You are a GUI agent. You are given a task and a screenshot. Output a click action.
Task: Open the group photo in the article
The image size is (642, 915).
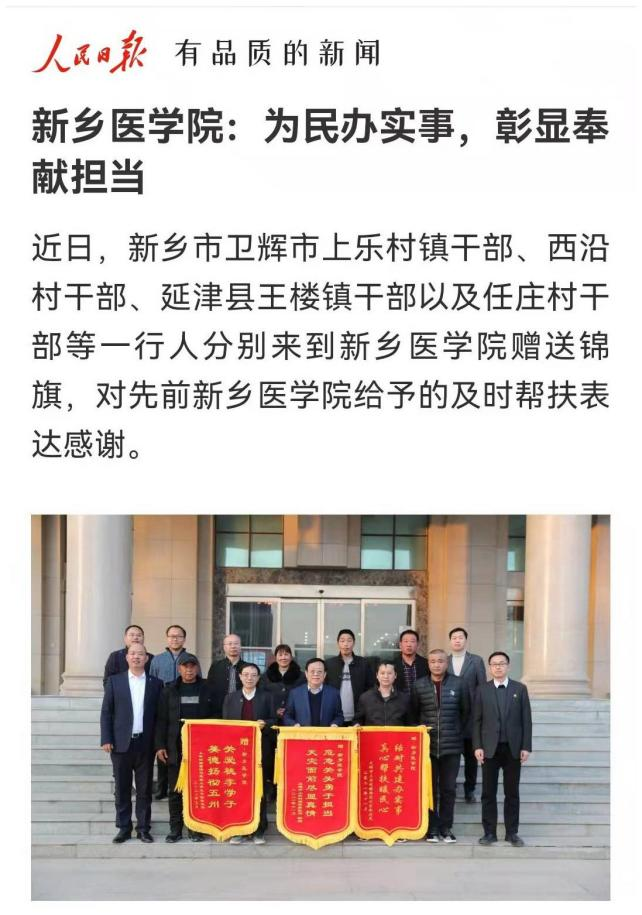pos(320,705)
